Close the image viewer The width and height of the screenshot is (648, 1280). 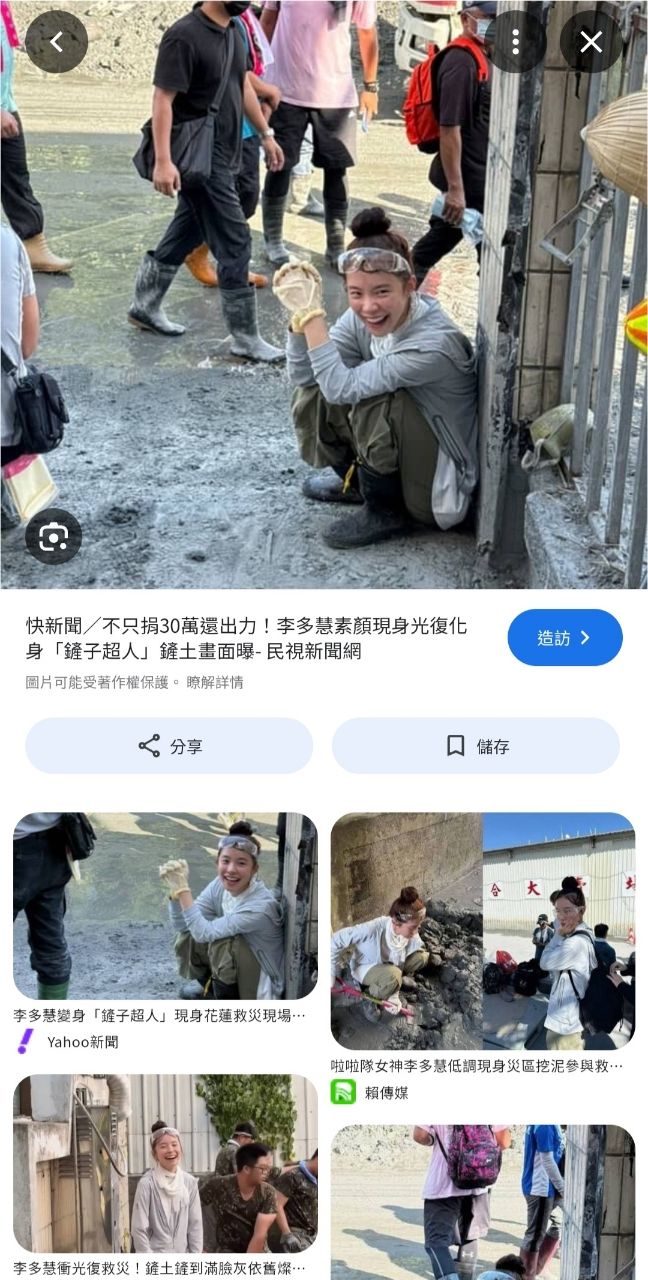pos(591,41)
